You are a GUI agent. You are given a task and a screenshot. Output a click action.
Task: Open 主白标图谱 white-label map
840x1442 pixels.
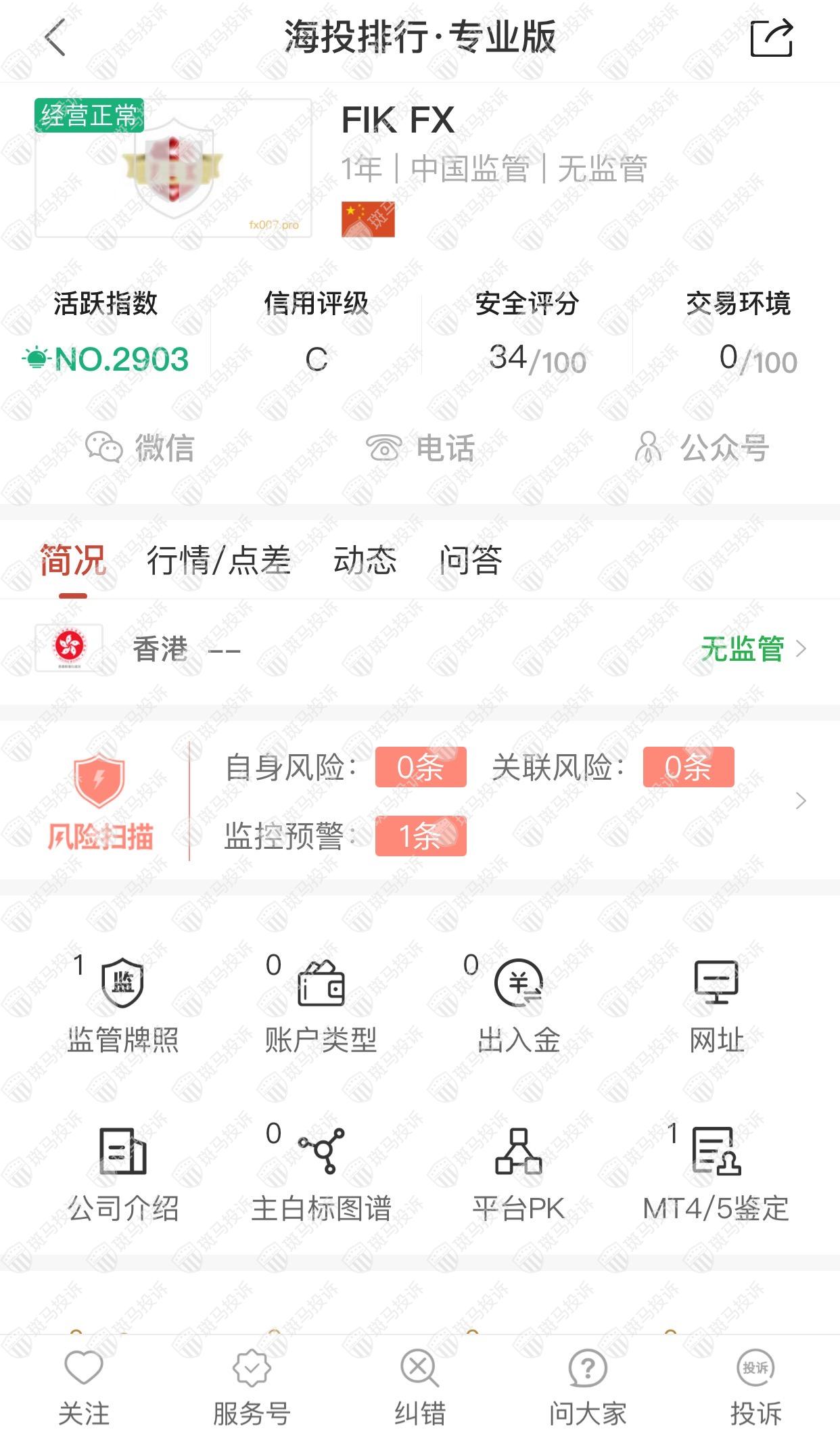coord(321,1173)
